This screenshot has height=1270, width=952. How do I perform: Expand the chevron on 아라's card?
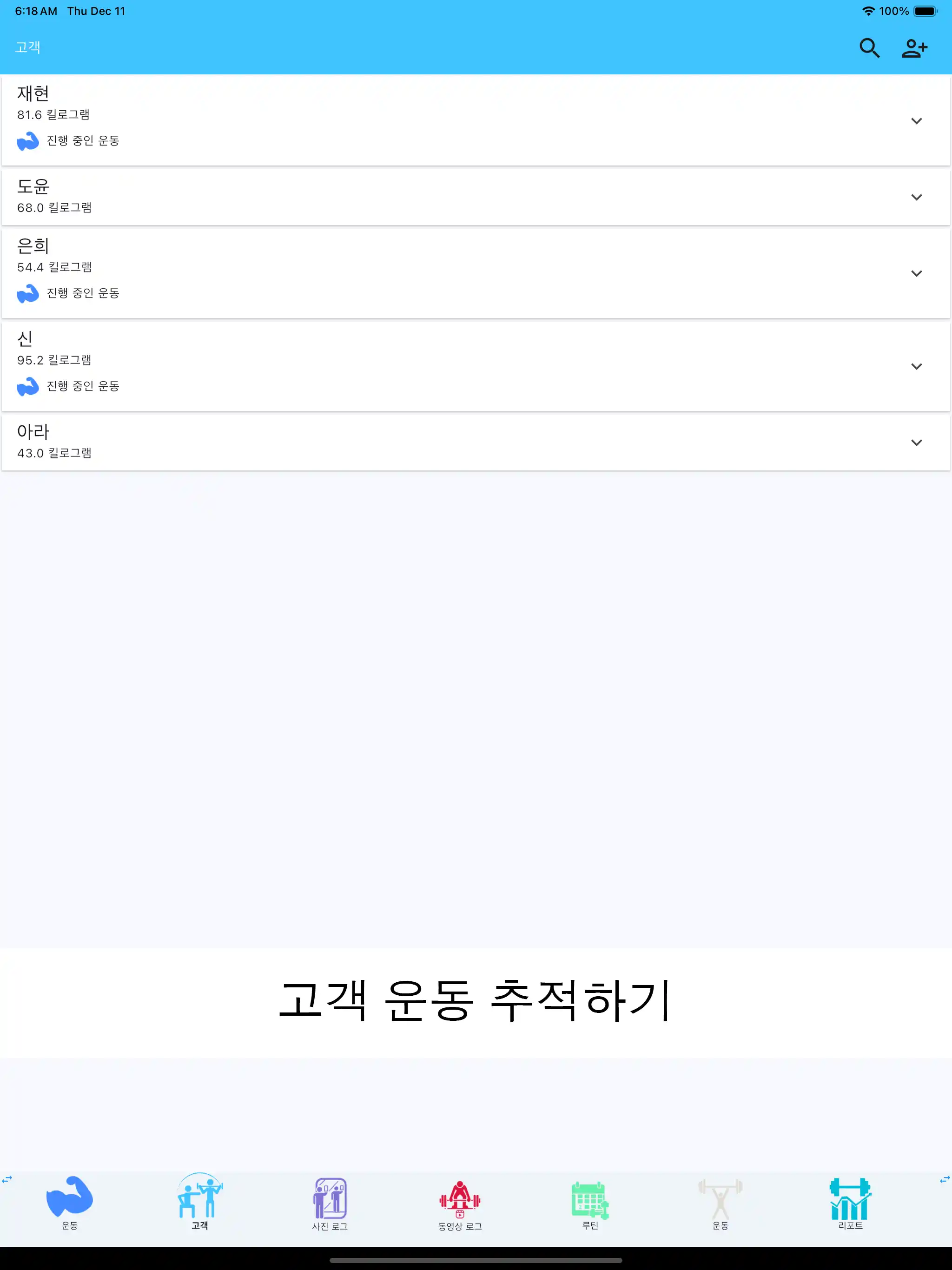(x=917, y=442)
